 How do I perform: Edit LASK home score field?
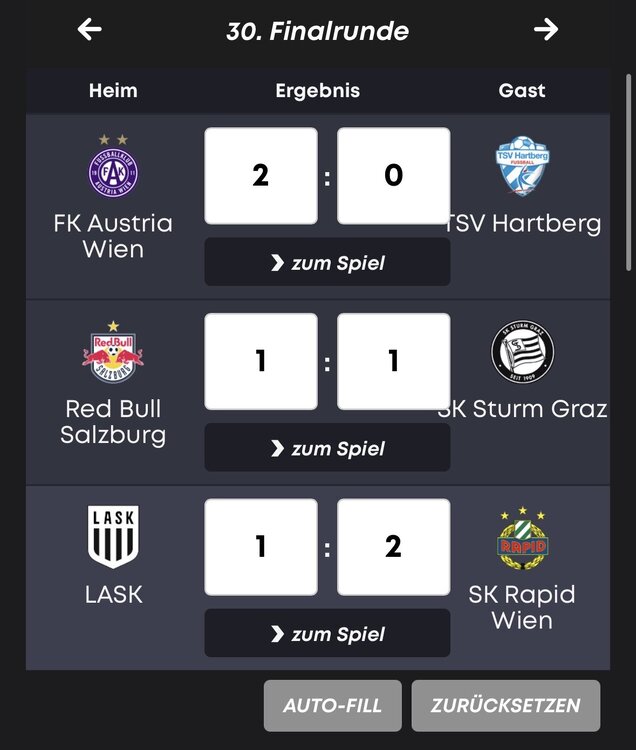coord(261,547)
